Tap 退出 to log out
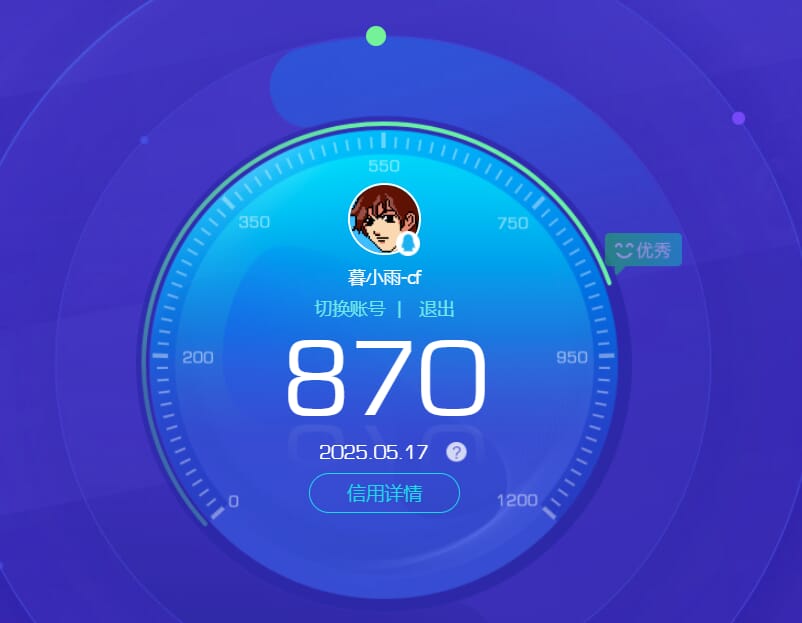 (436, 309)
